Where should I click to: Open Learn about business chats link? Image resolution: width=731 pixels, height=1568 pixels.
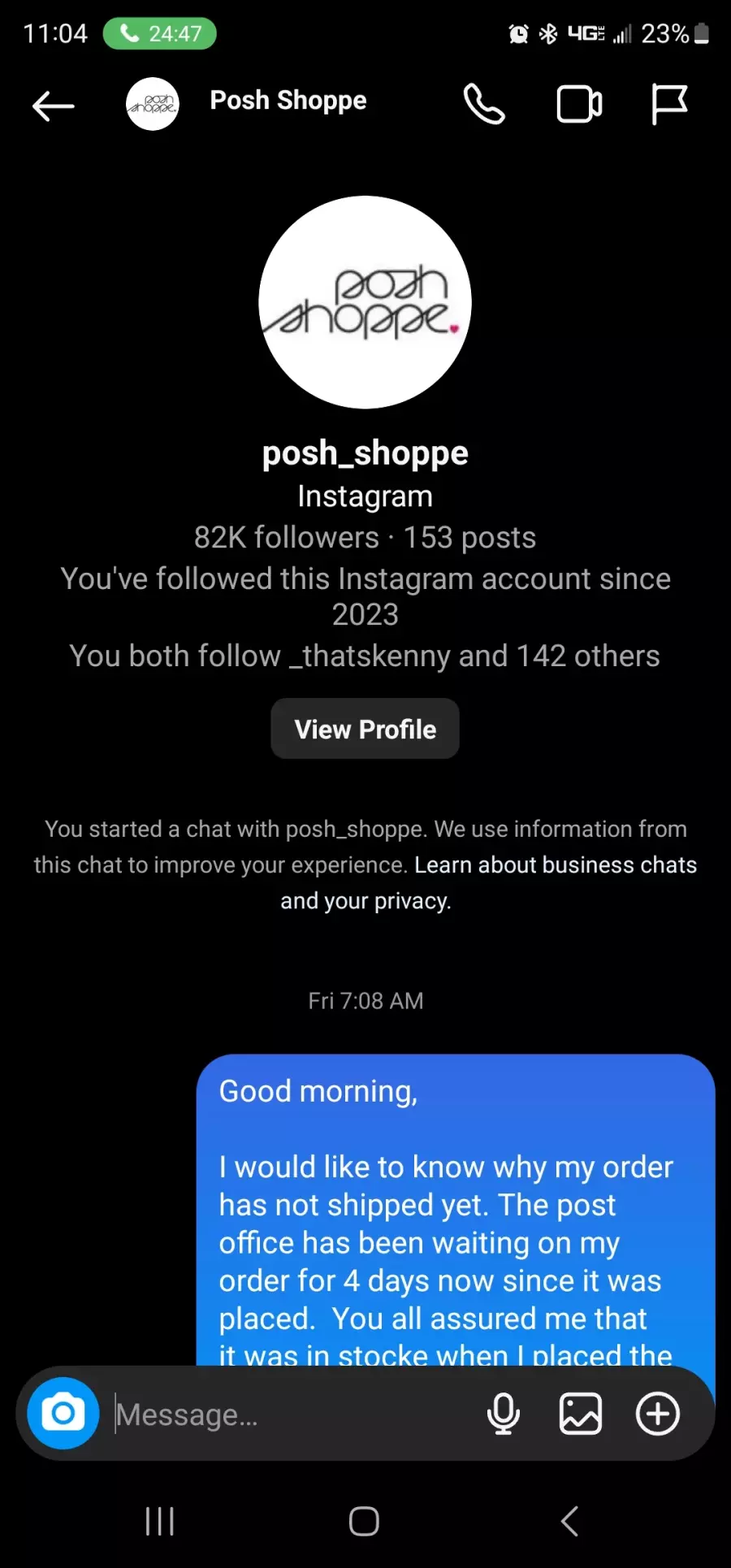point(556,865)
